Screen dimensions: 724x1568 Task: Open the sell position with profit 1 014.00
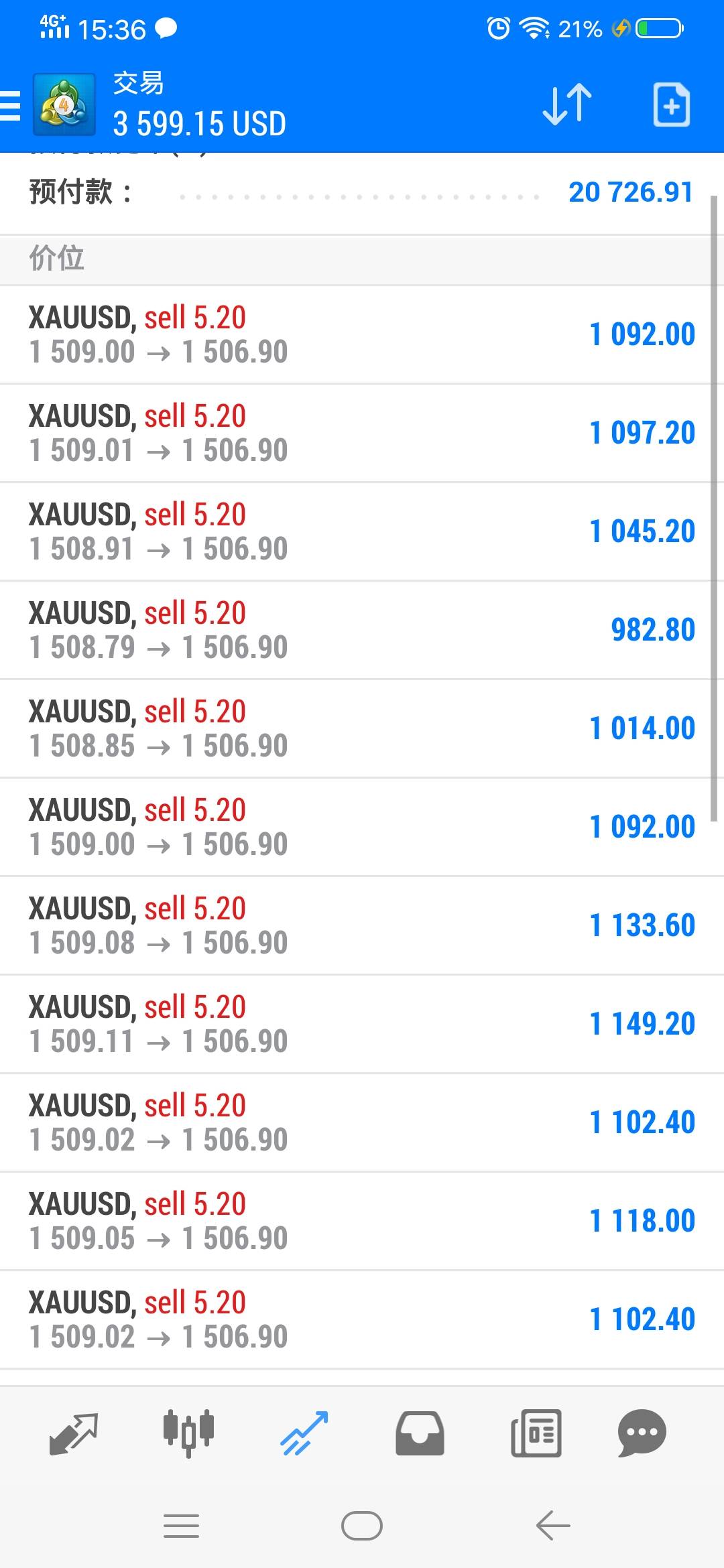coord(362,728)
